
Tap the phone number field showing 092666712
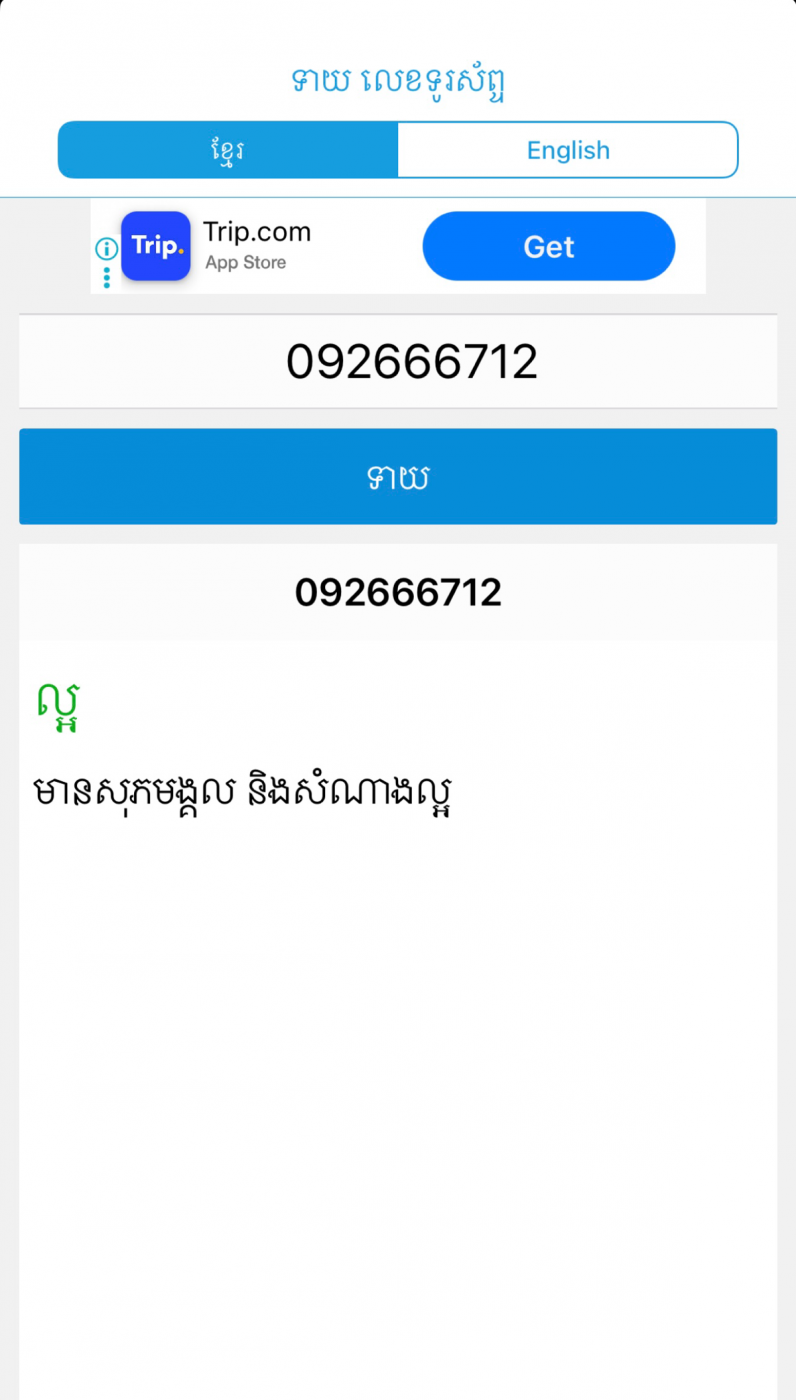(x=398, y=361)
